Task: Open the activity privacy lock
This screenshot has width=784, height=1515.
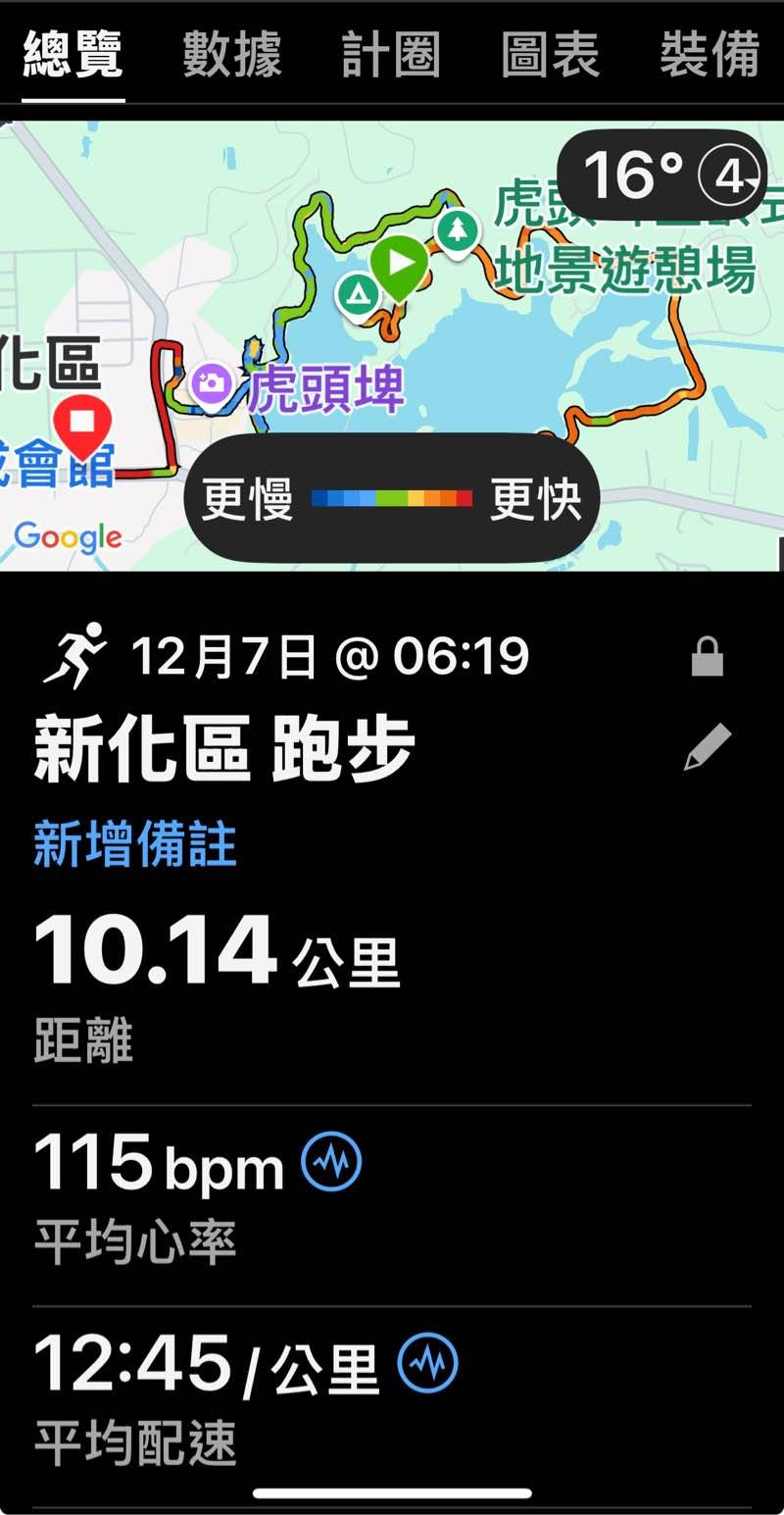Action: pos(707,657)
